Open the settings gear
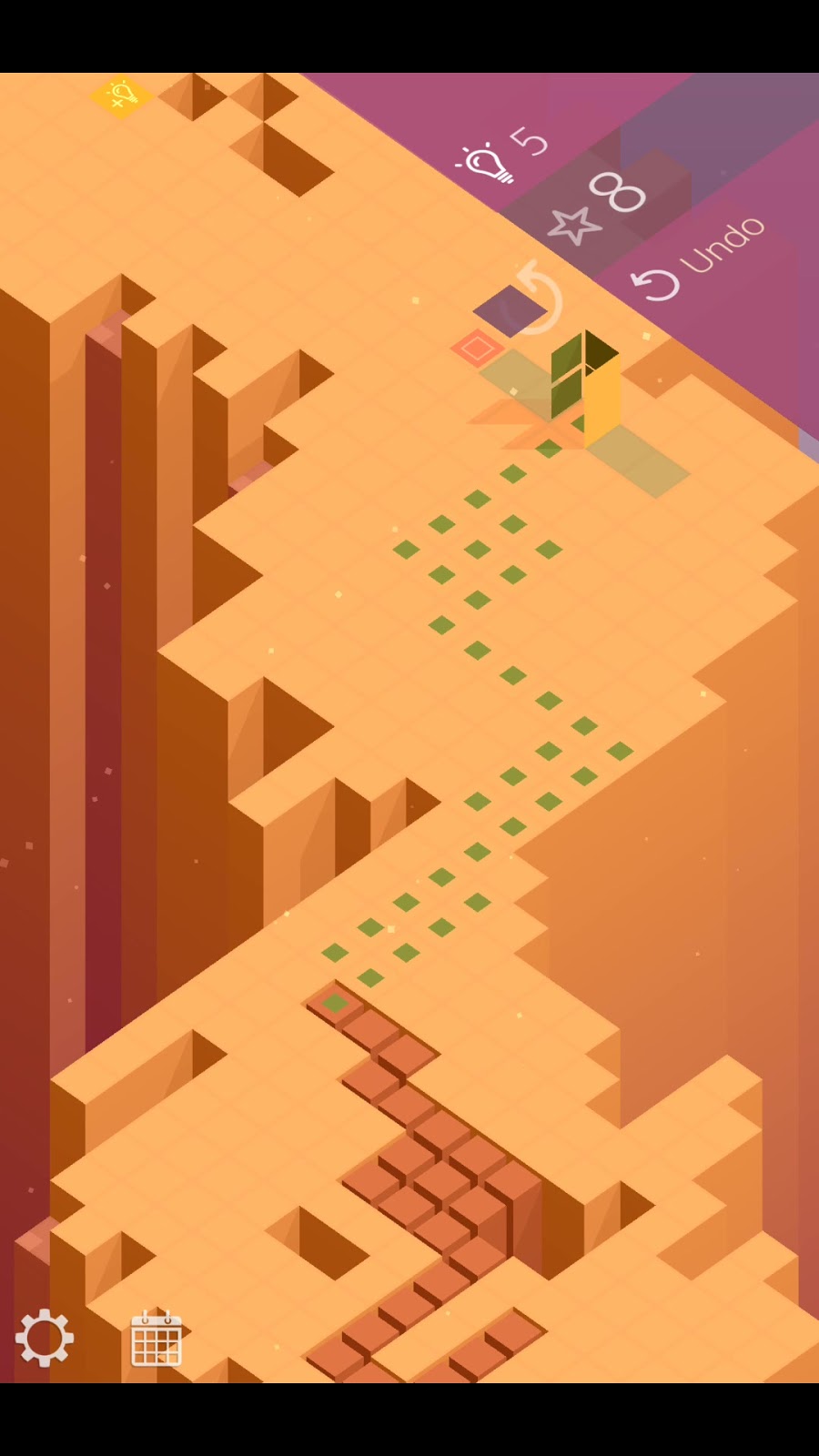 [x=44, y=1338]
